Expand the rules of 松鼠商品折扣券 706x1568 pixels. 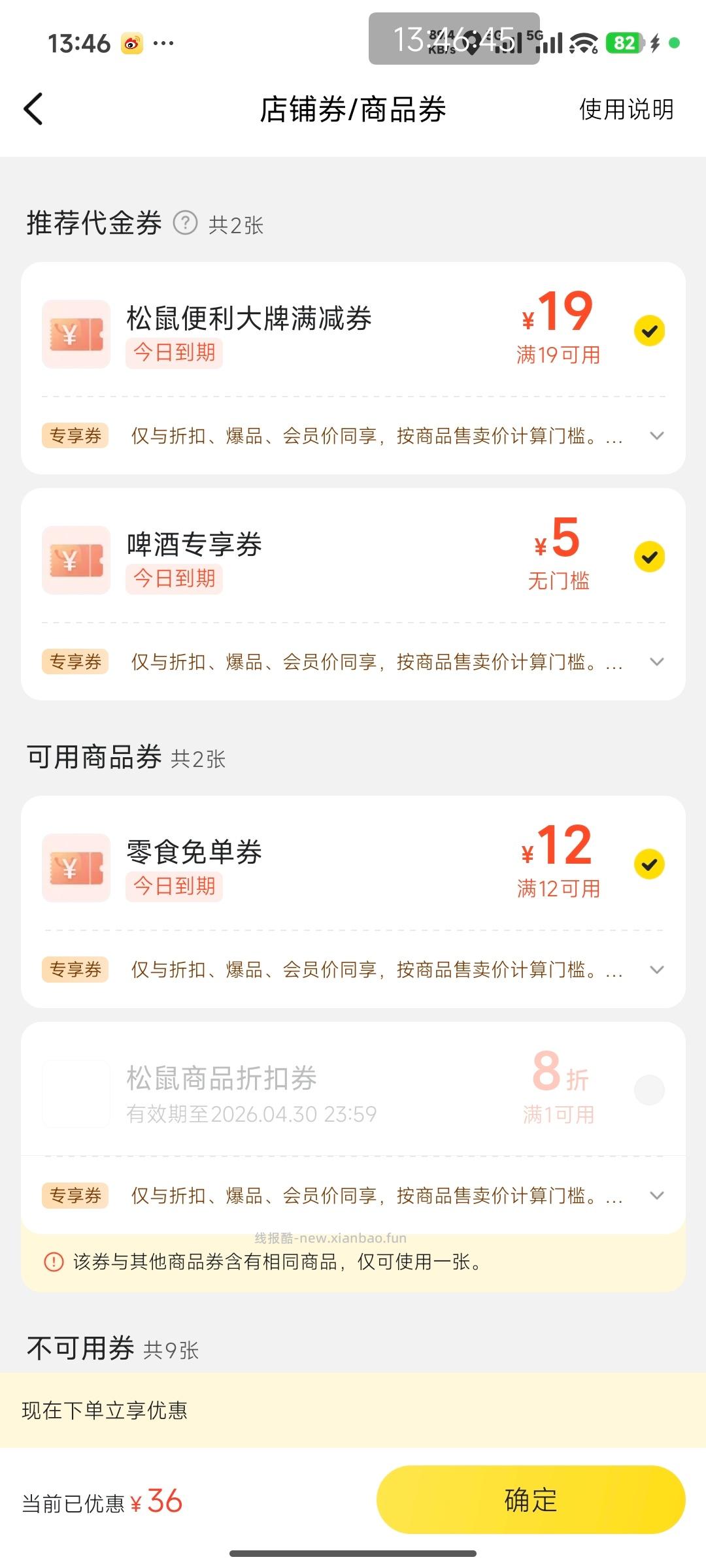pos(658,1196)
